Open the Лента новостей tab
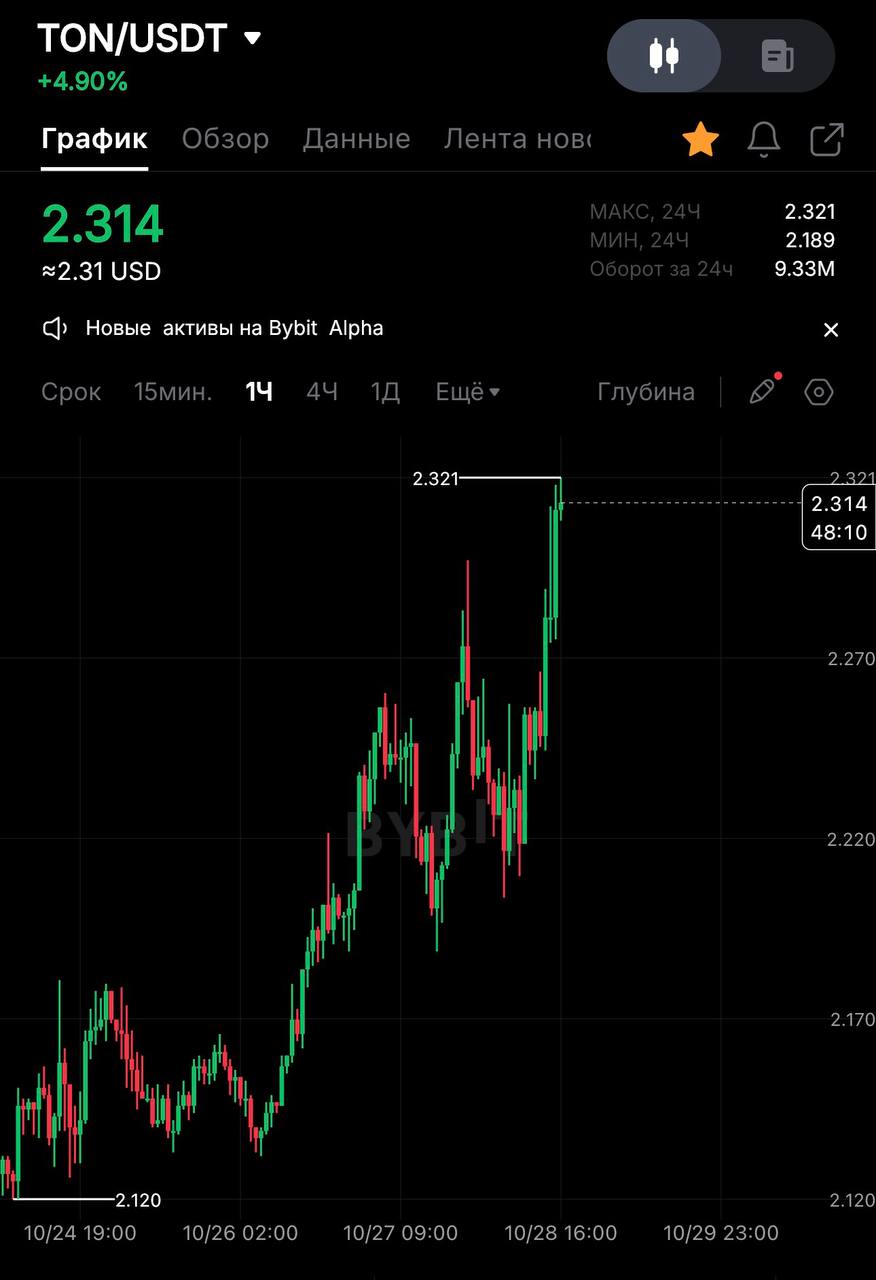Image resolution: width=876 pixels, height=1280 pixels. coord(517,139)
